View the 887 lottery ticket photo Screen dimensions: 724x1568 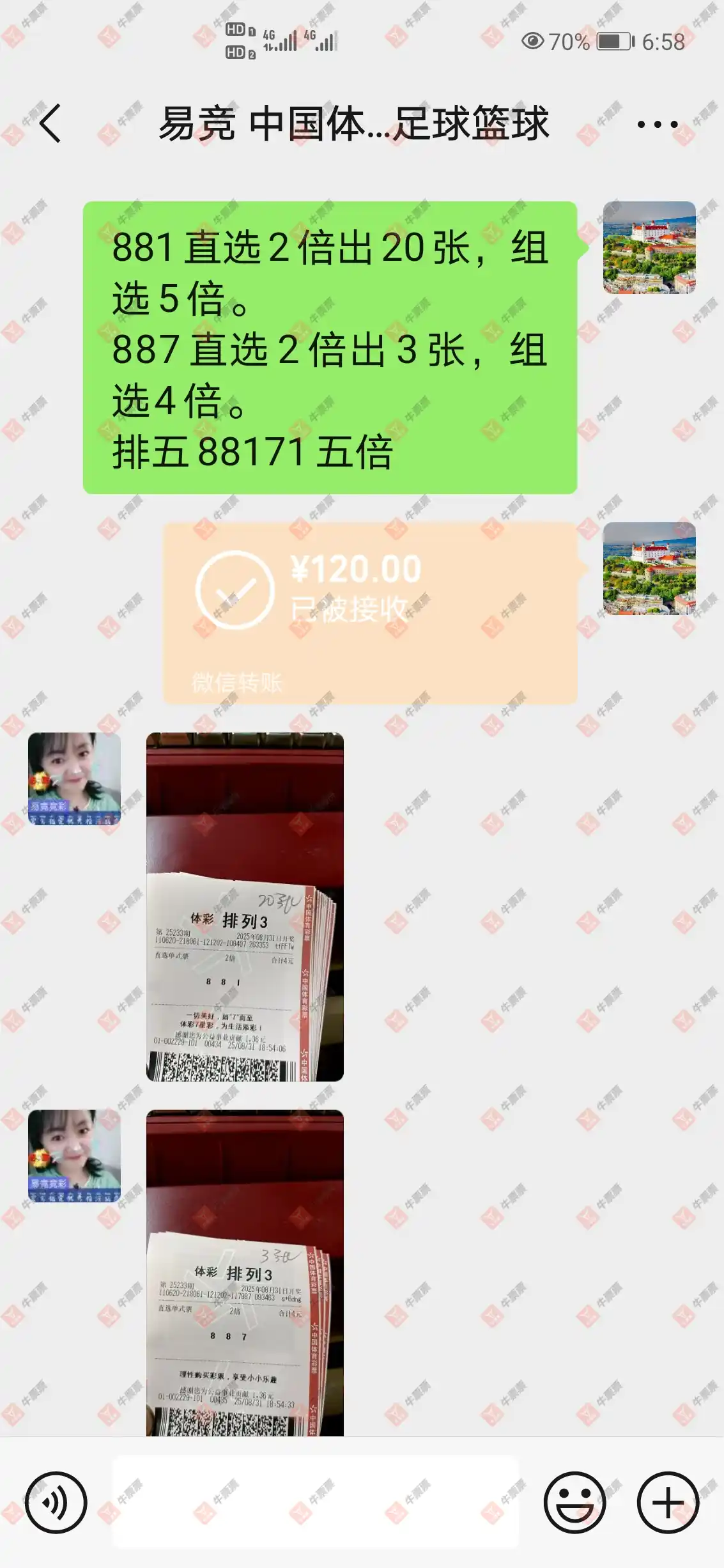(x=245, y=1272)
